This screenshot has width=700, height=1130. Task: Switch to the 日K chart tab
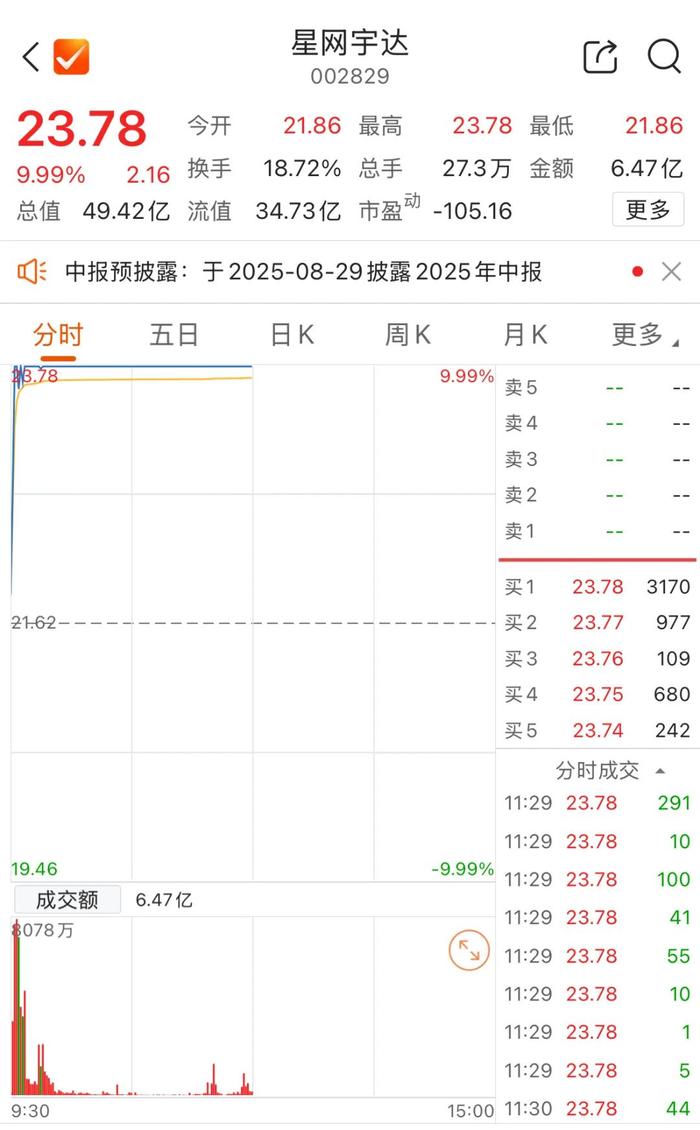[292, 335]
